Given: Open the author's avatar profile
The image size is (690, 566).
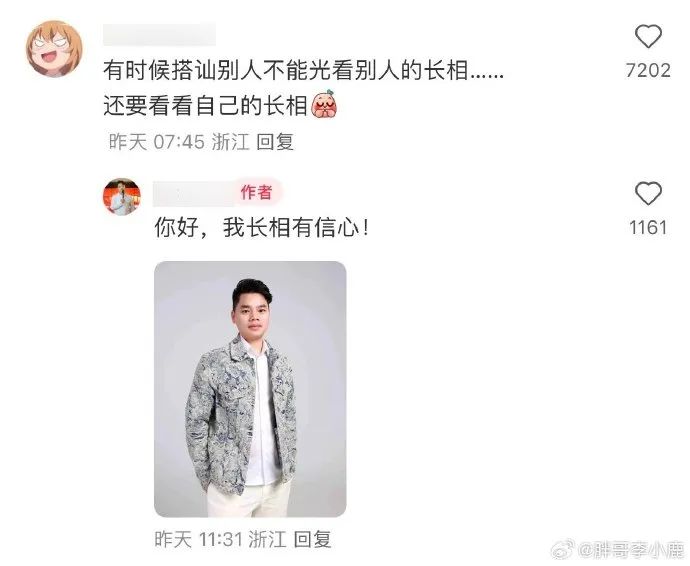Looking at the screenshot, I should tap(122, 197).
